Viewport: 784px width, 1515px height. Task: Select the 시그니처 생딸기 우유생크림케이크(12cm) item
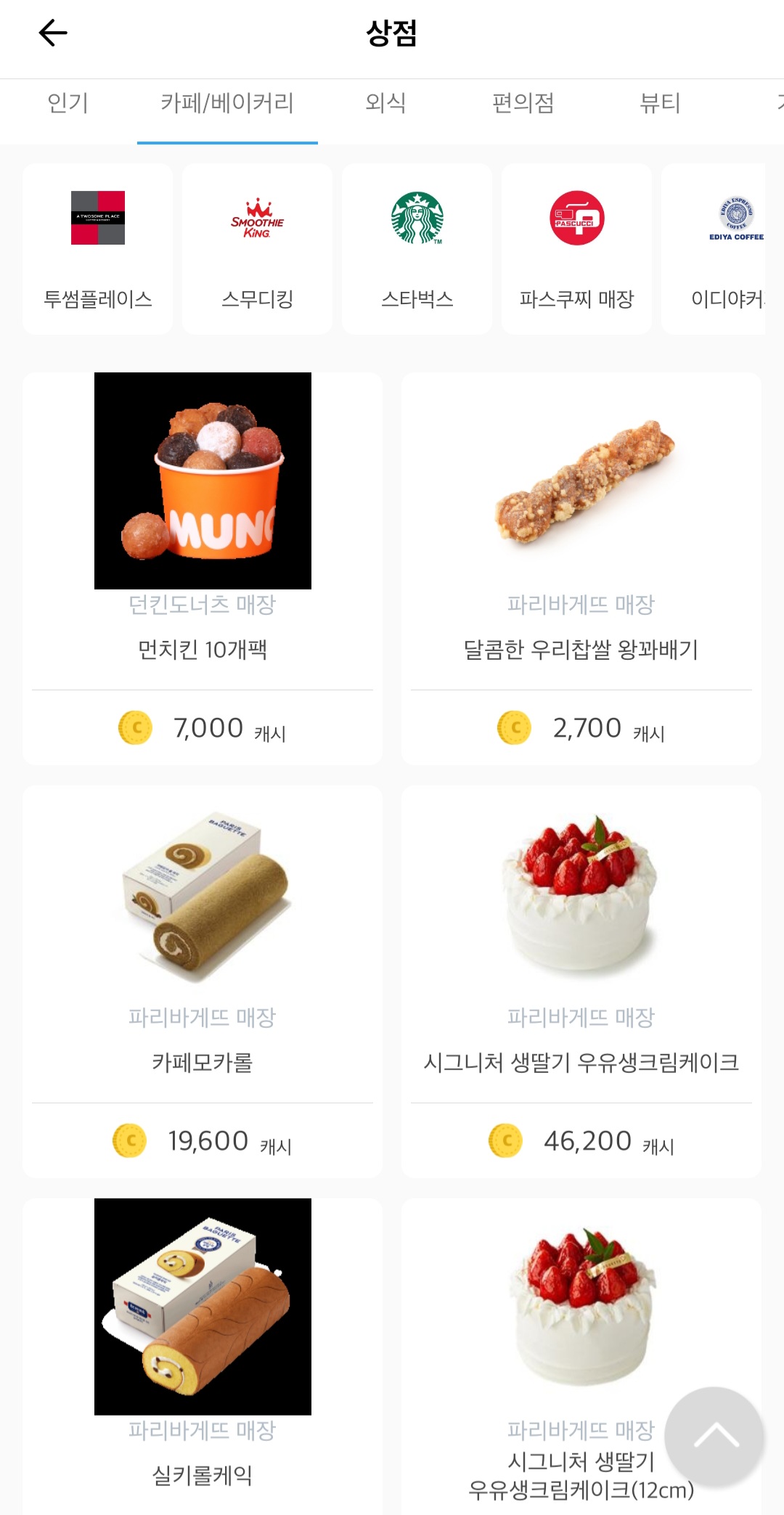point(581,1307)
